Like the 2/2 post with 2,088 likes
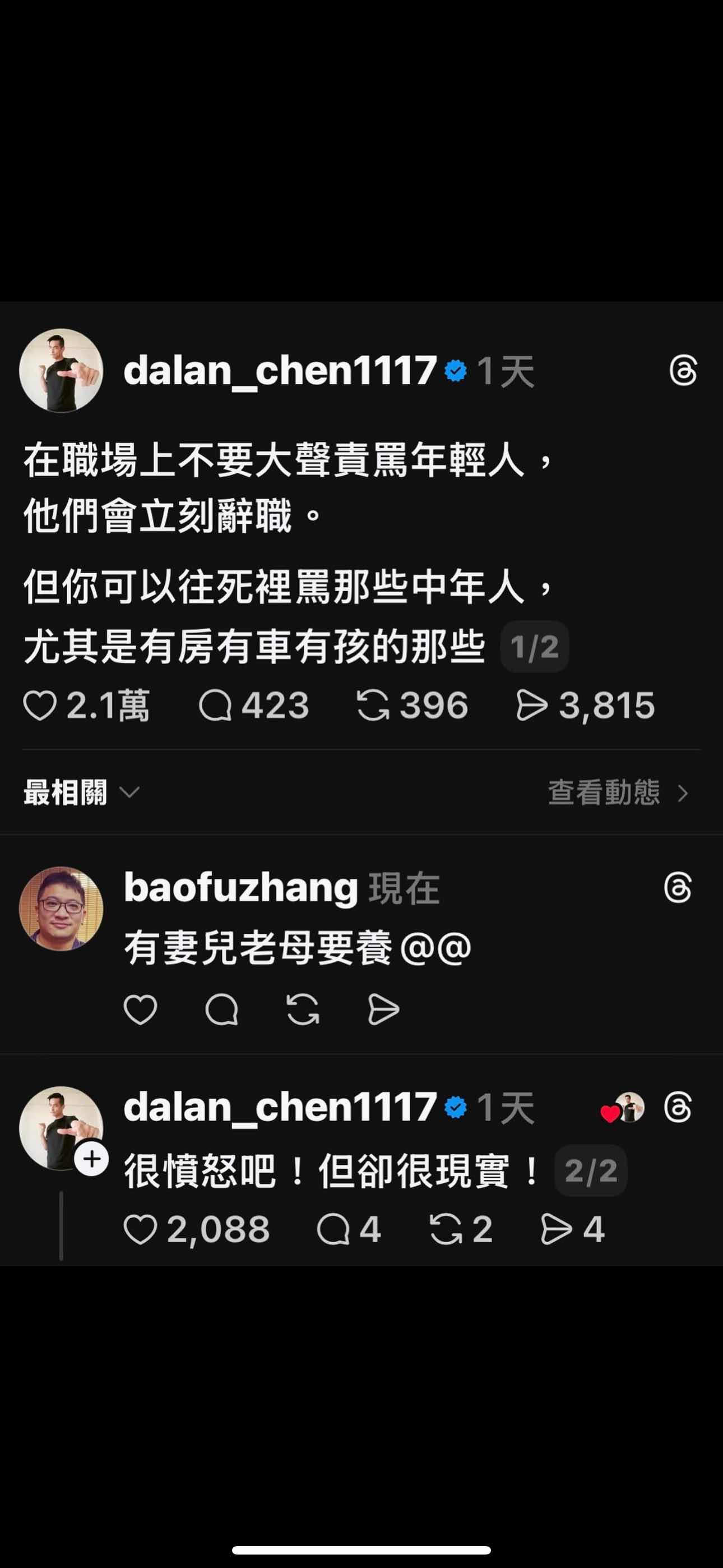Viewport: 723px width, 1568px height. 141,1230
